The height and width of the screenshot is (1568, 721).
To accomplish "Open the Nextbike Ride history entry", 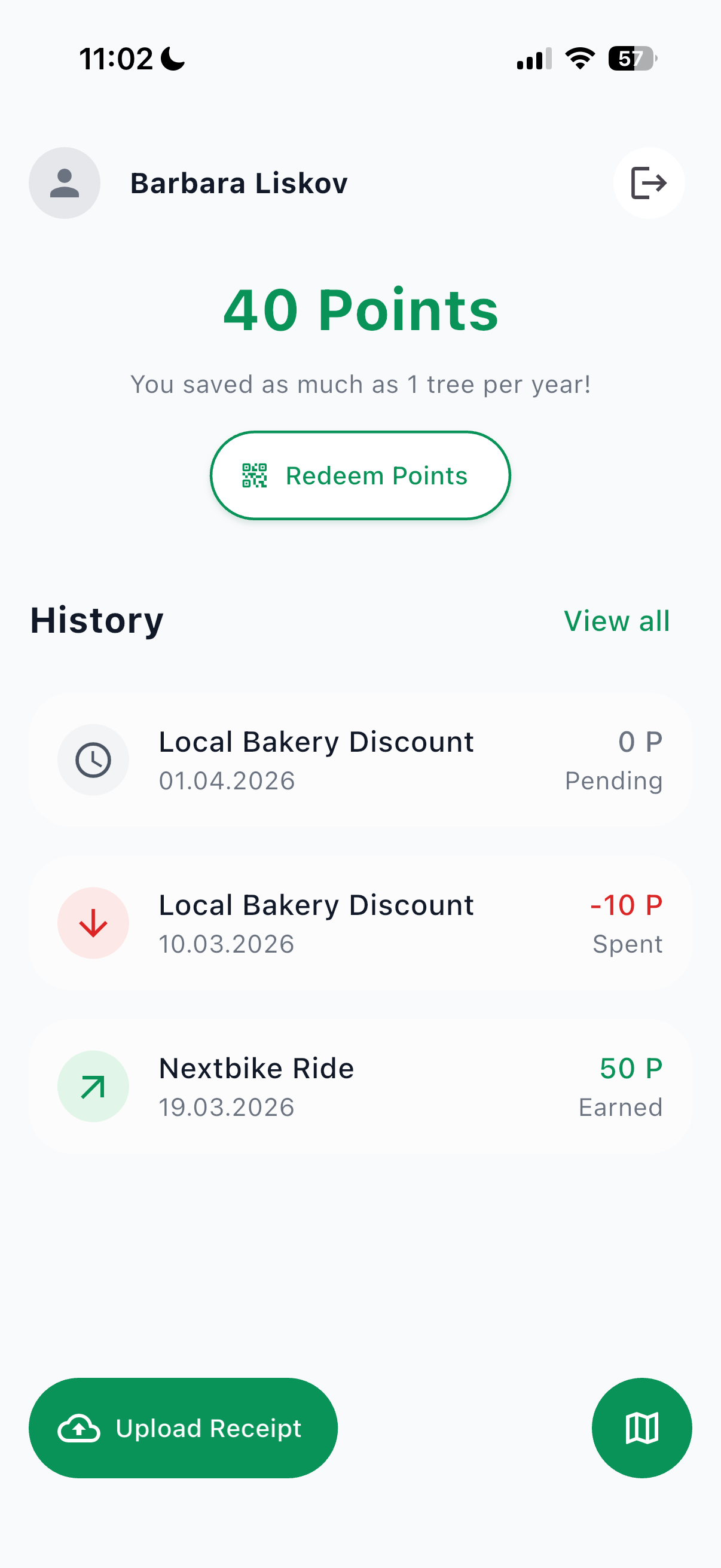I will (x=360, y=1086).
